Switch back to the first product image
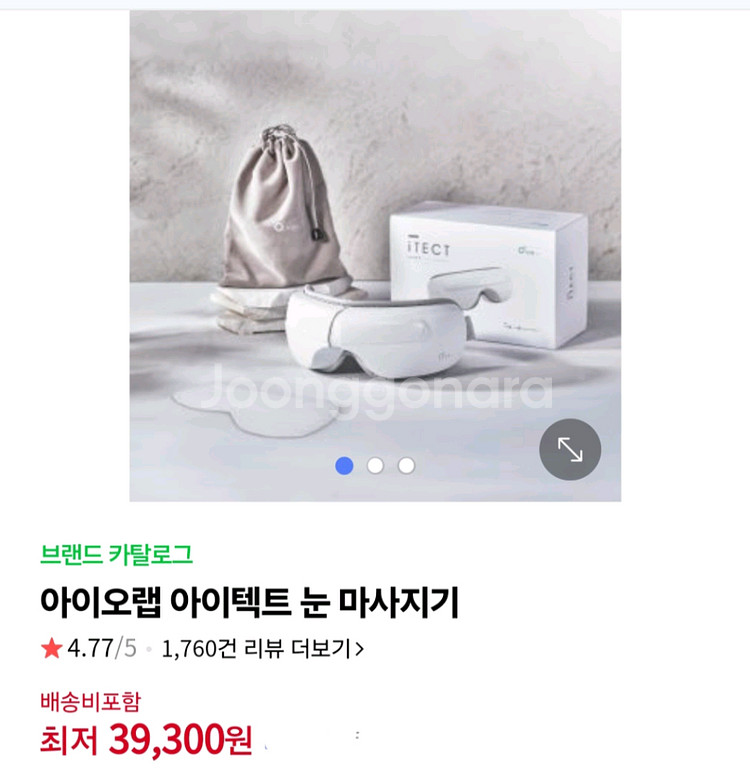750x784 pixels. pyautogui.click(x=345, y=465)
